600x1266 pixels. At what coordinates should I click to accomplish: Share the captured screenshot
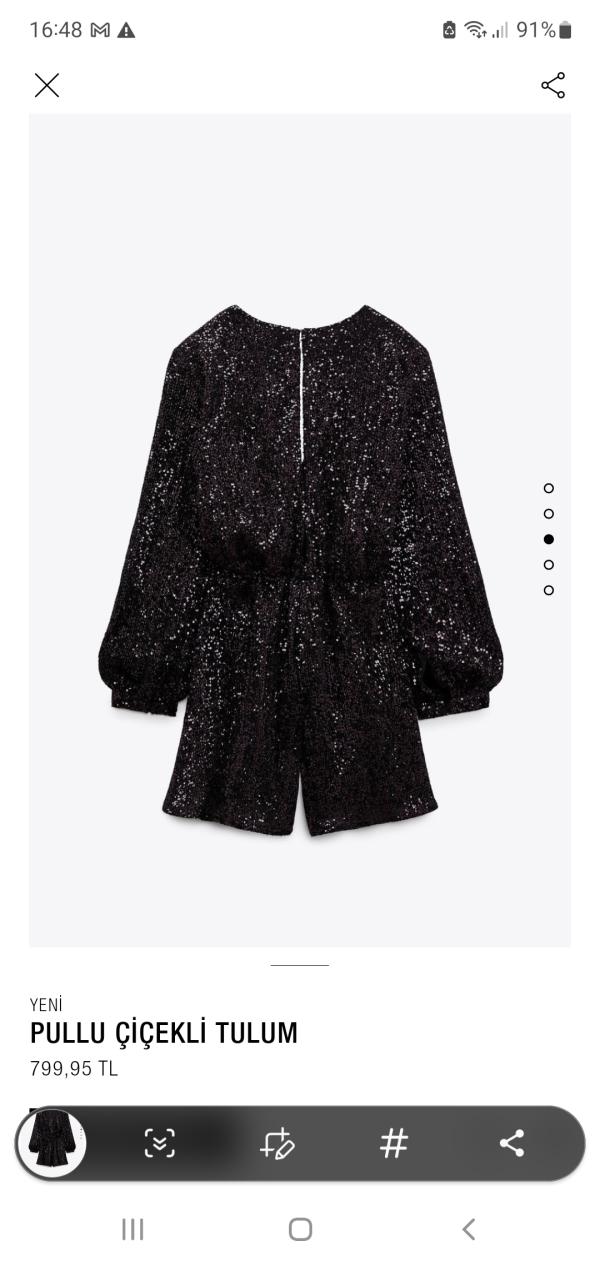512,1143
